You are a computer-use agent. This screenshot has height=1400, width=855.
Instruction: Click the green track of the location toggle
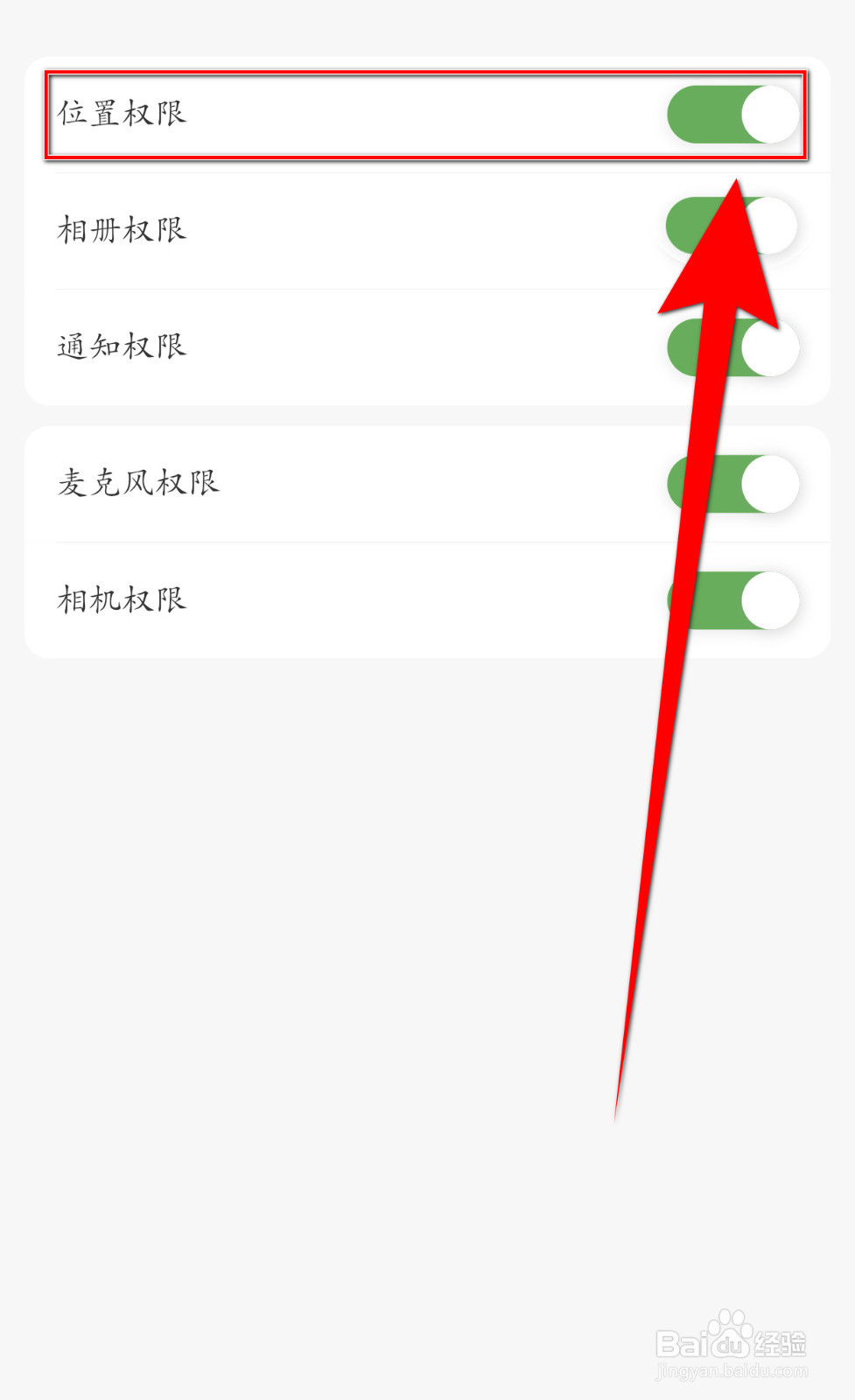[700, 112]
